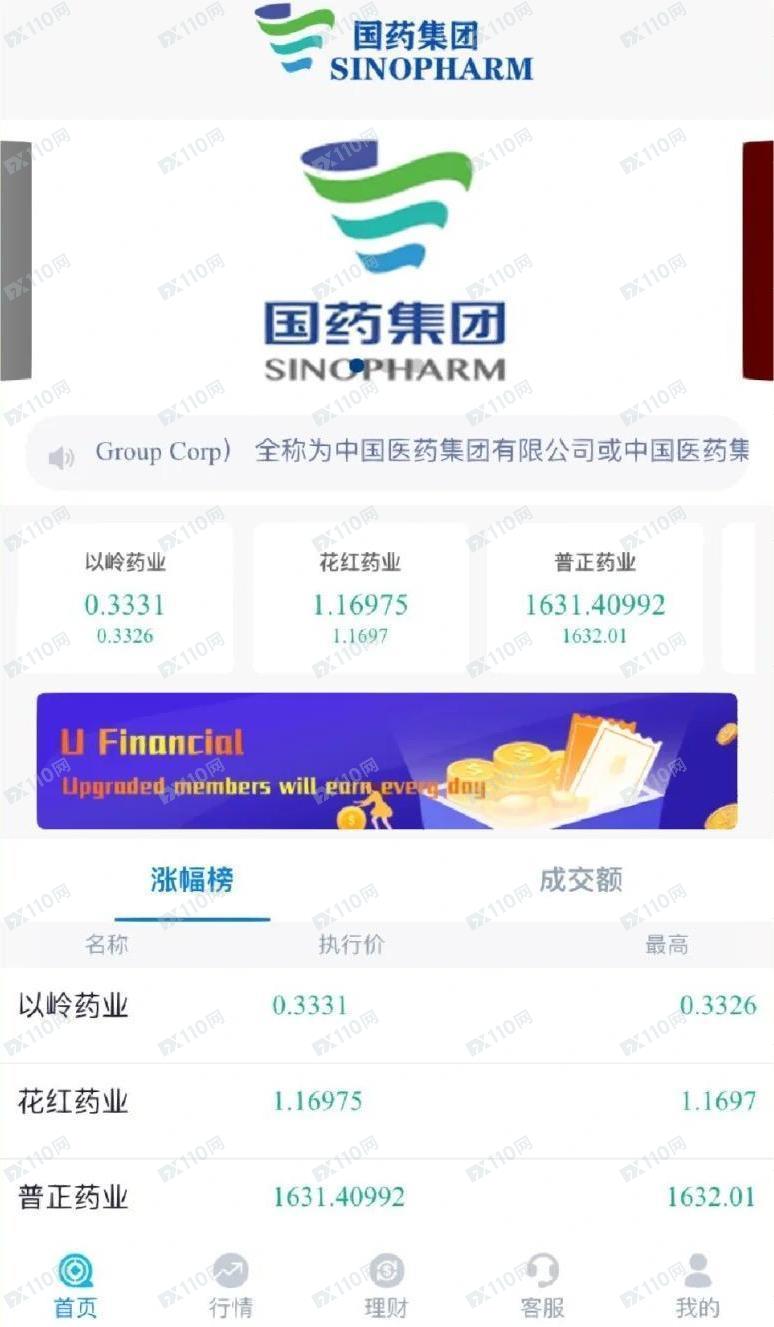Screen dimensions: 774x1327
Task: Open the 花红药业 quote card
Action: pyautogui.click(x=360, y=598)
